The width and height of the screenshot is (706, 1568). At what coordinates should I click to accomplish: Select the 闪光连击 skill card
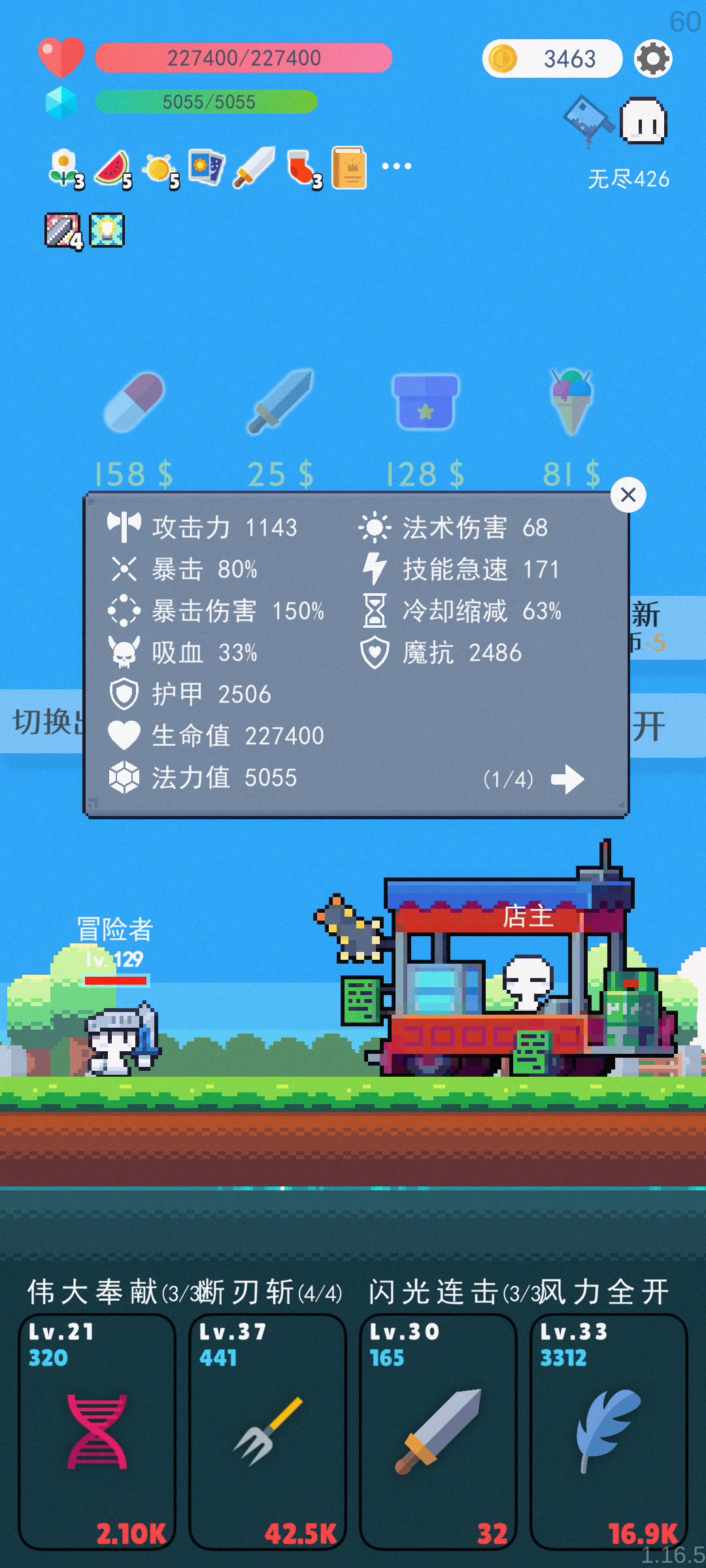(438, 1431)
